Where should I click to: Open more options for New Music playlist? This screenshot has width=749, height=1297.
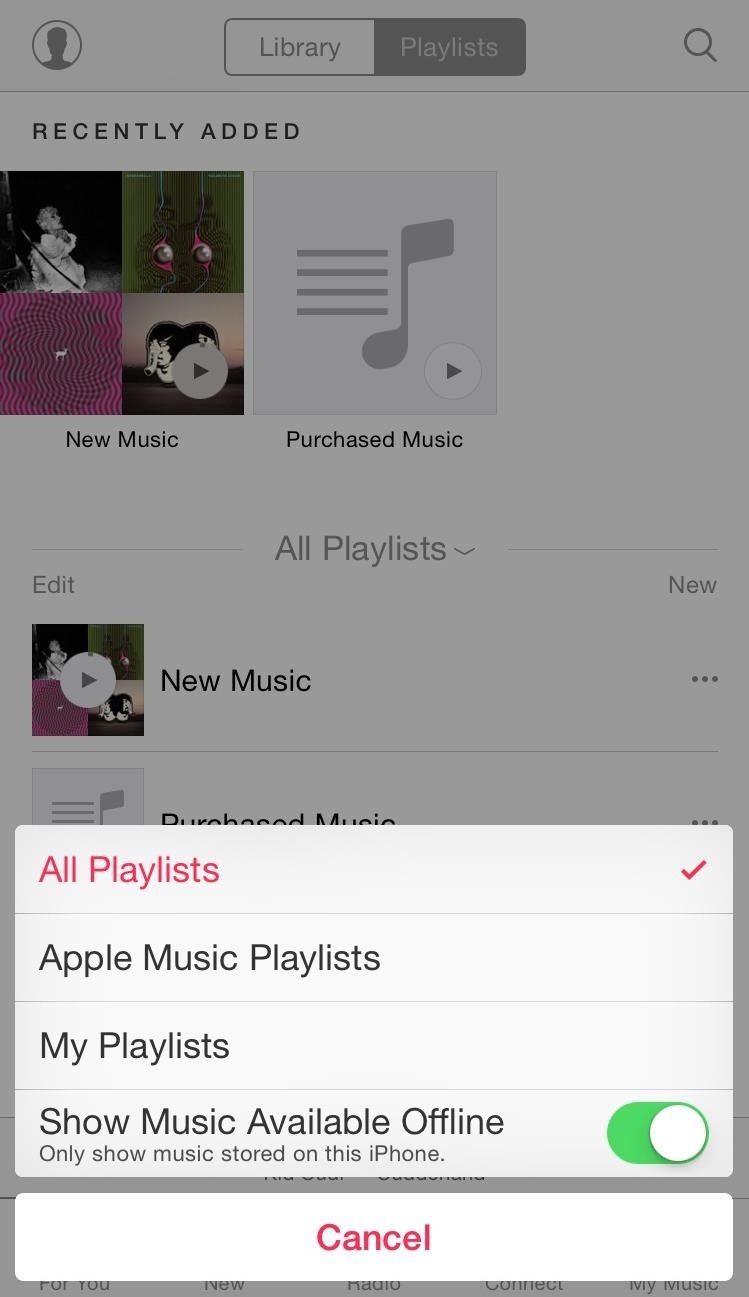[705, 679]
